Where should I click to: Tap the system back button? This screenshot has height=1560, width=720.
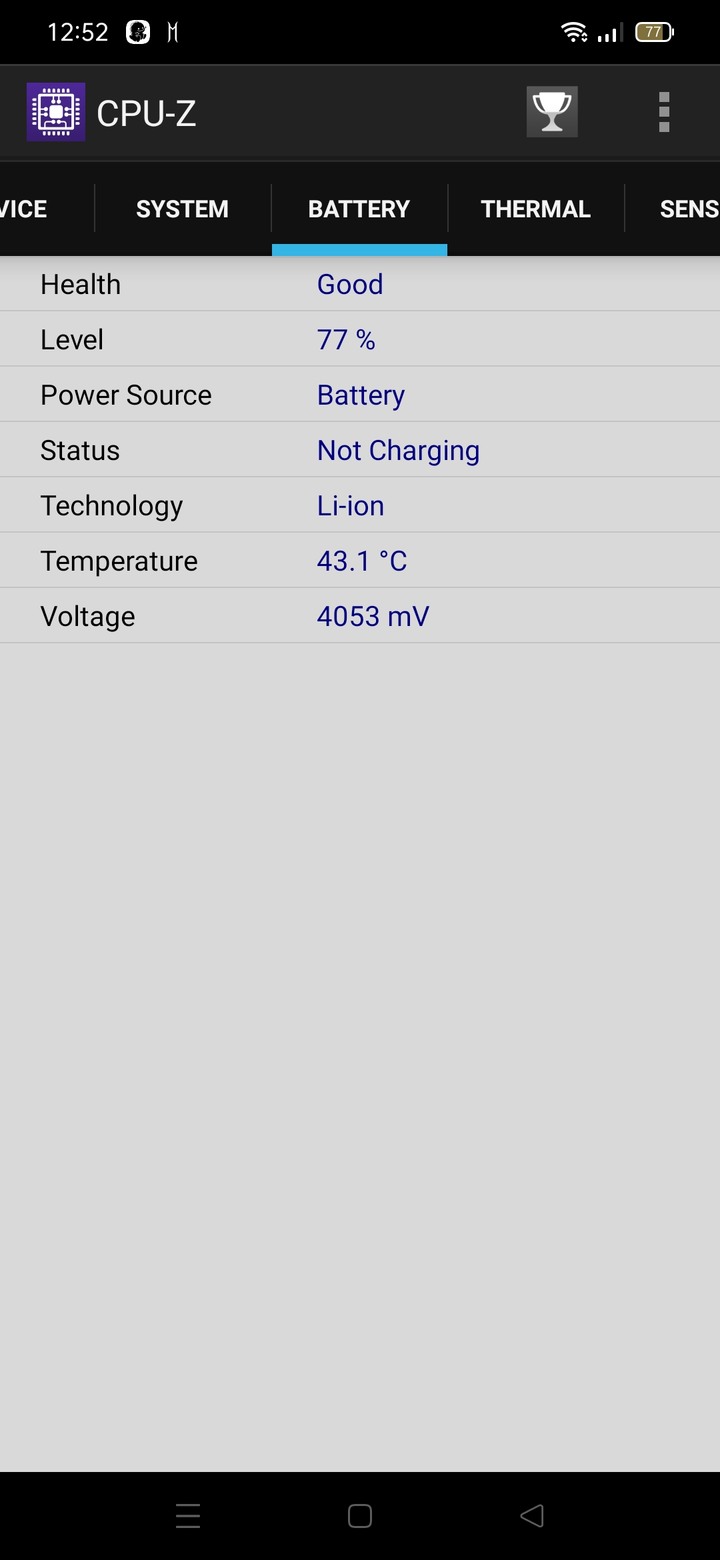click(532, 1516)
